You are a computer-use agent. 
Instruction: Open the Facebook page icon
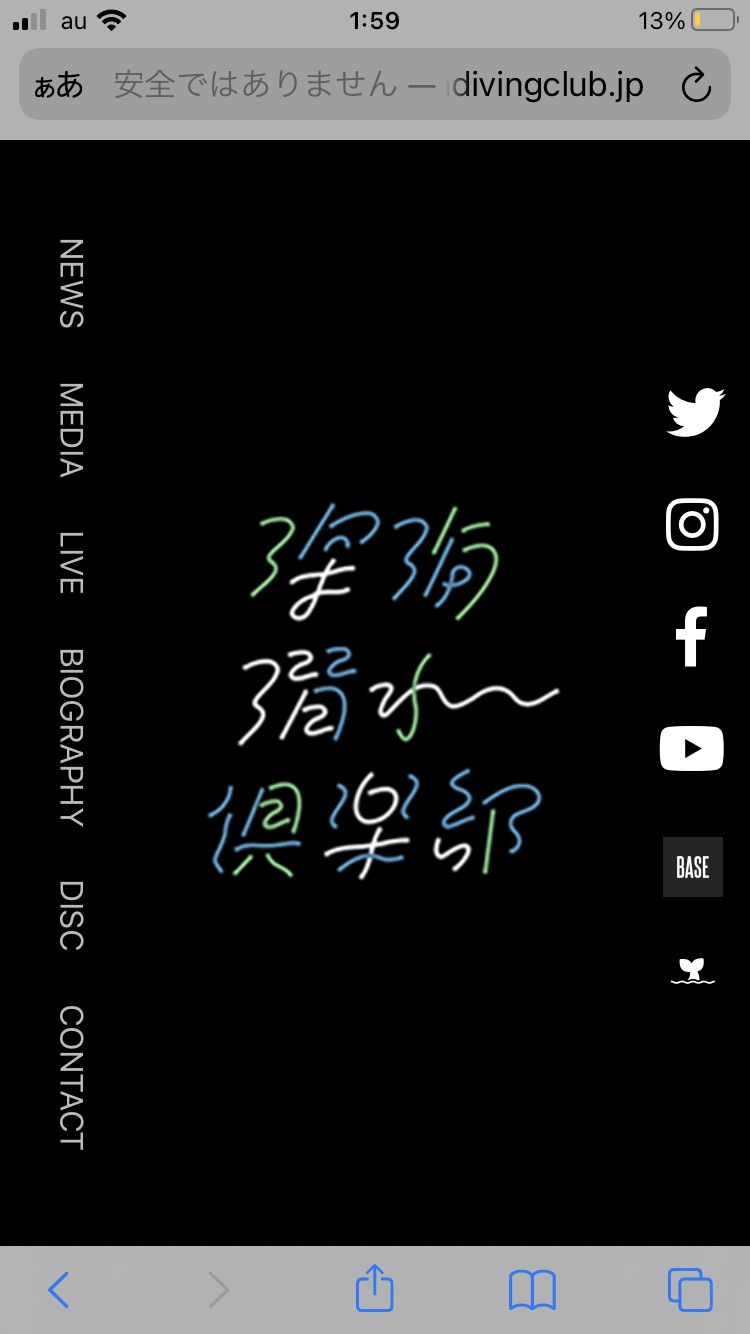click(692, 636)
